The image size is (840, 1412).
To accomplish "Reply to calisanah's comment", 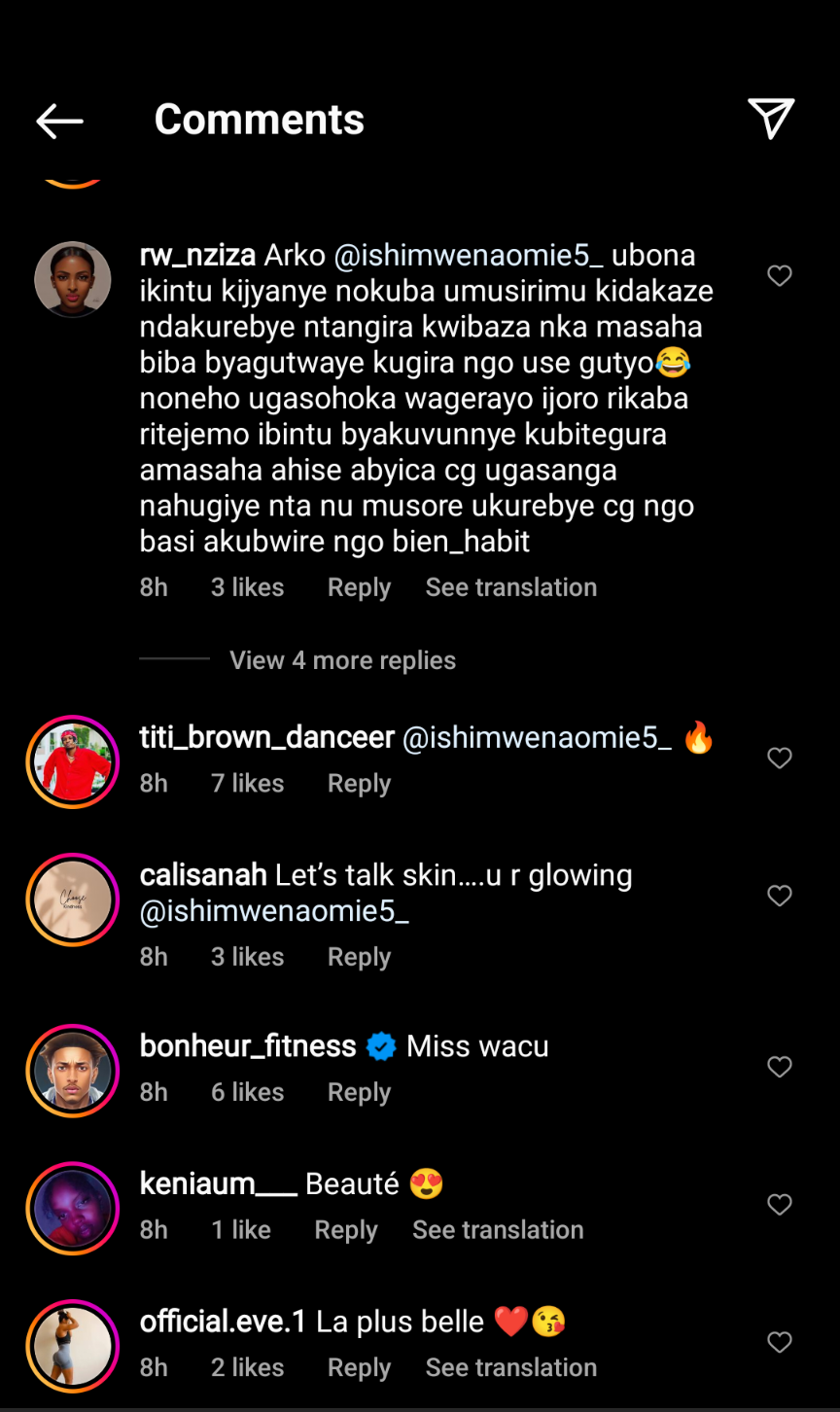I will (x=359, y=957).
